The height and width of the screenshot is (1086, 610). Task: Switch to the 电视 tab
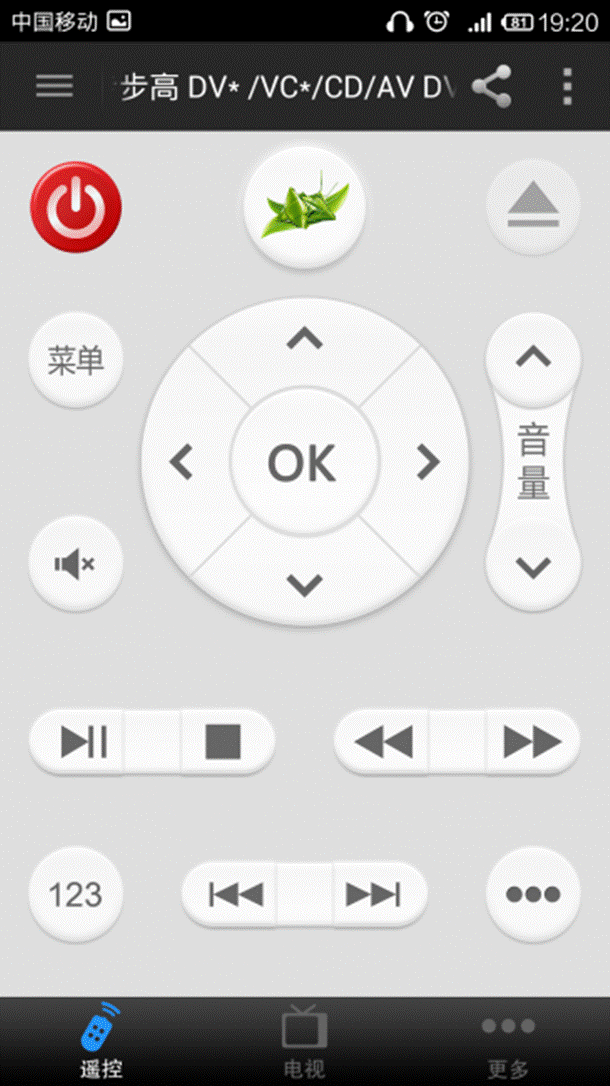[x=304, y=1042]
